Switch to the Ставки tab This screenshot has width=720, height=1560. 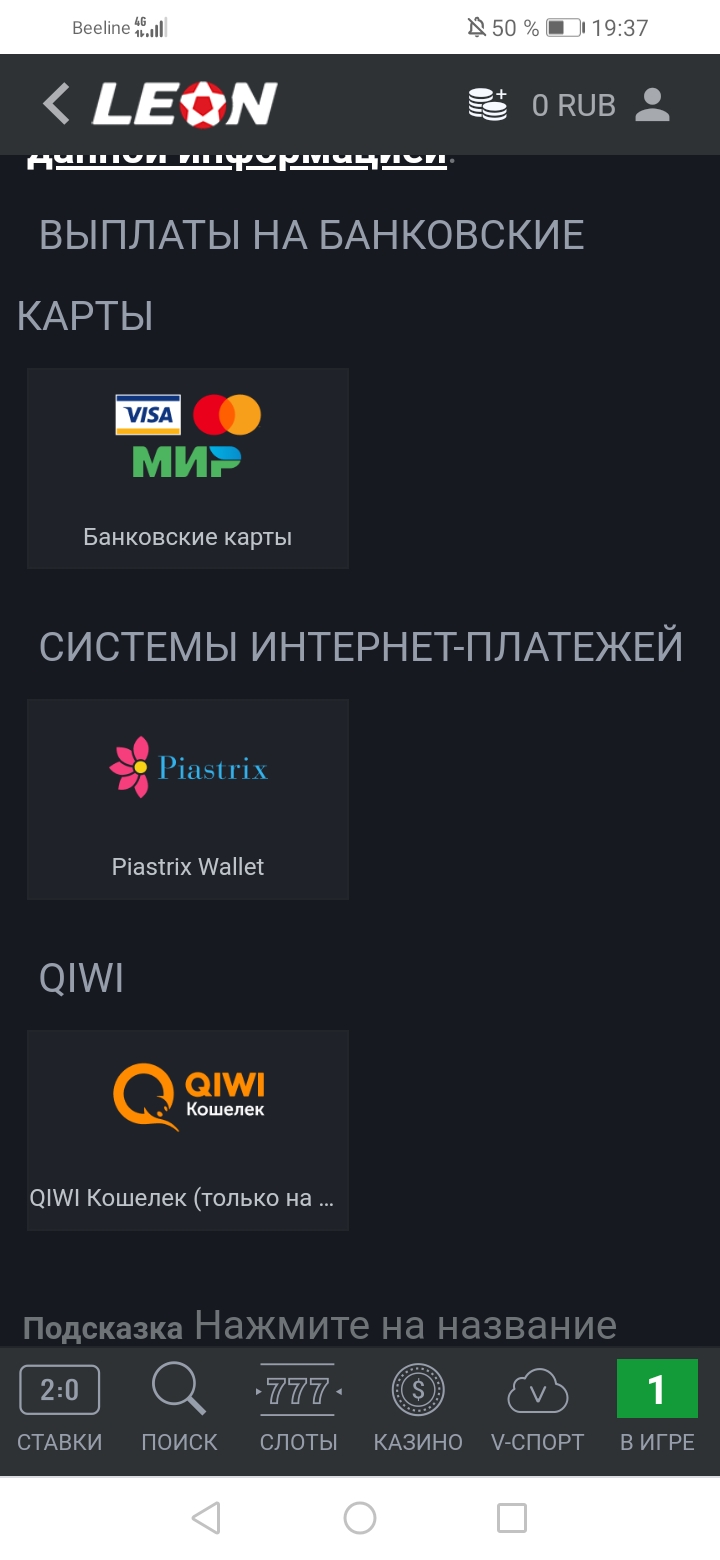pyautogui.click(x=60, y=1410)
